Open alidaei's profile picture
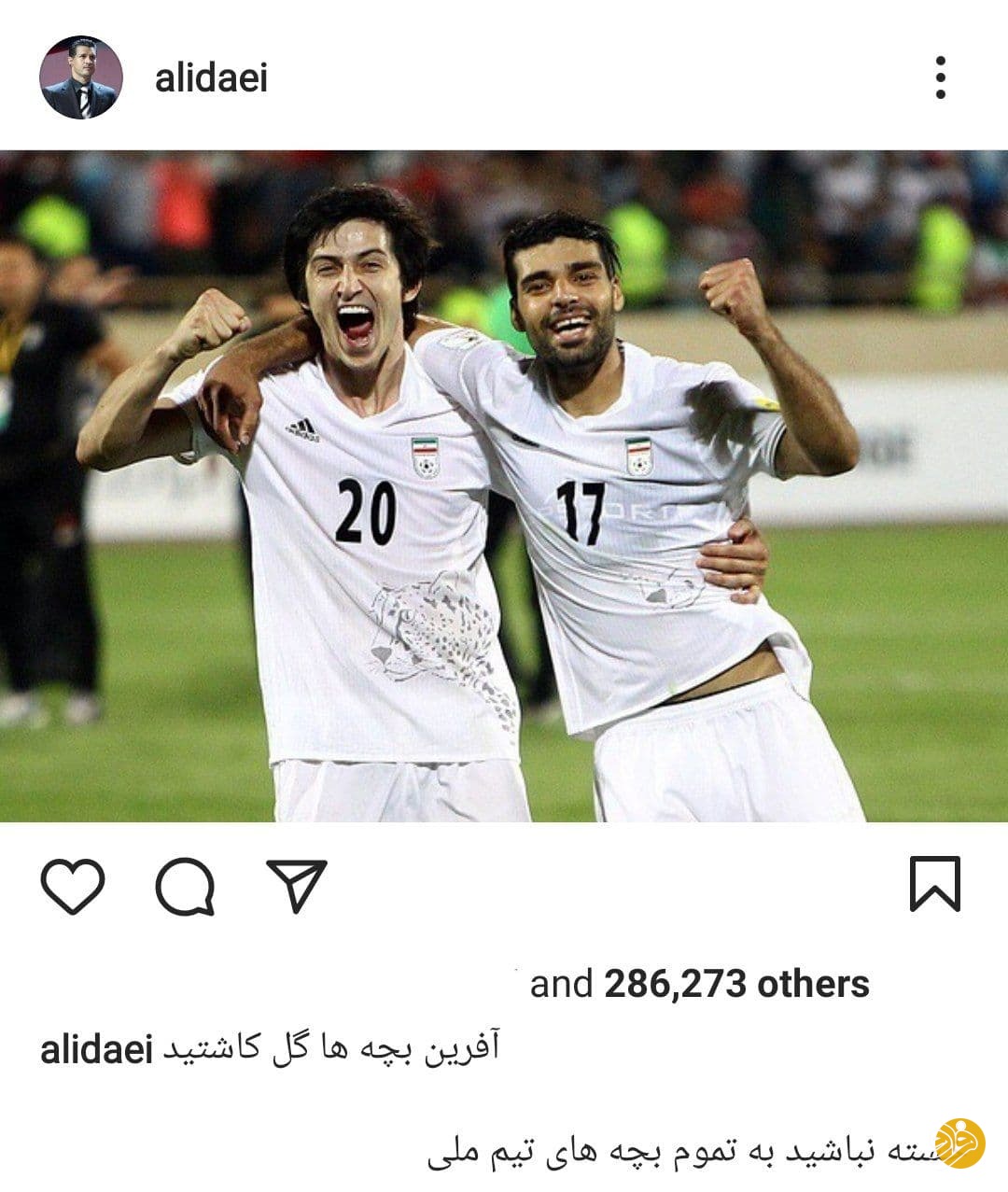This screenshot has width=1008, height=1192. (80, 77)
